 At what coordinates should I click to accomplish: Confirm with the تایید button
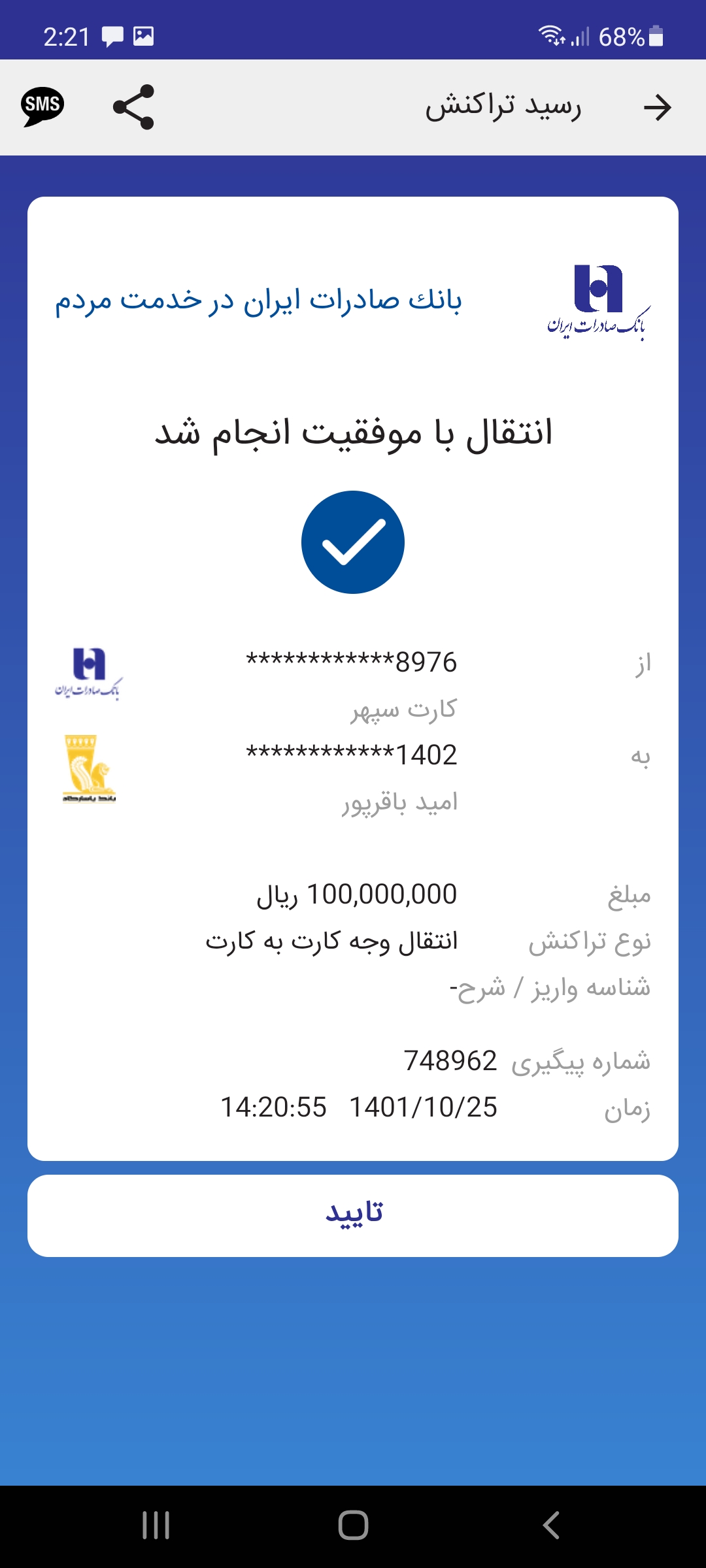pyautogui.click(x=353, y=1215)
